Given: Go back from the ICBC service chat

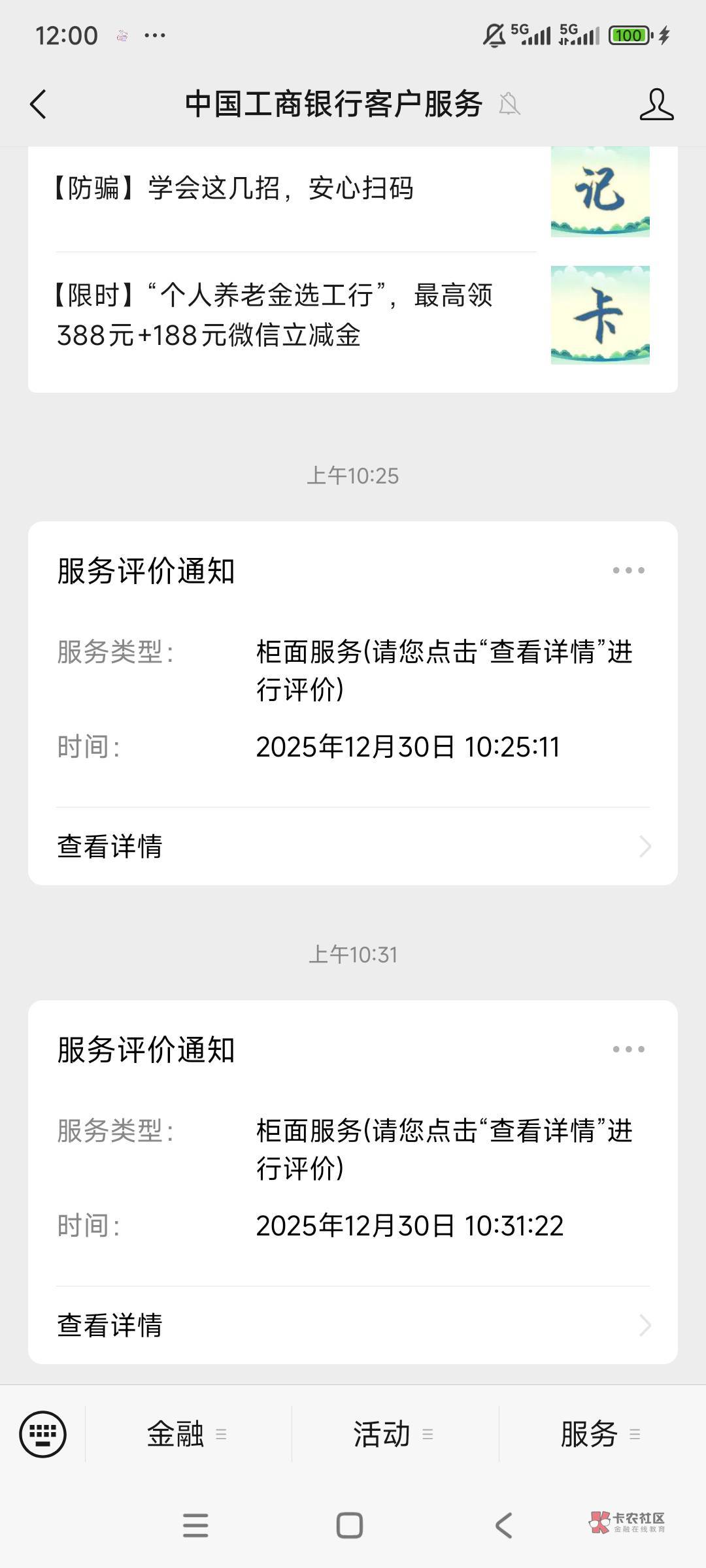Looking at the screenshot, I should pos(39,105).
